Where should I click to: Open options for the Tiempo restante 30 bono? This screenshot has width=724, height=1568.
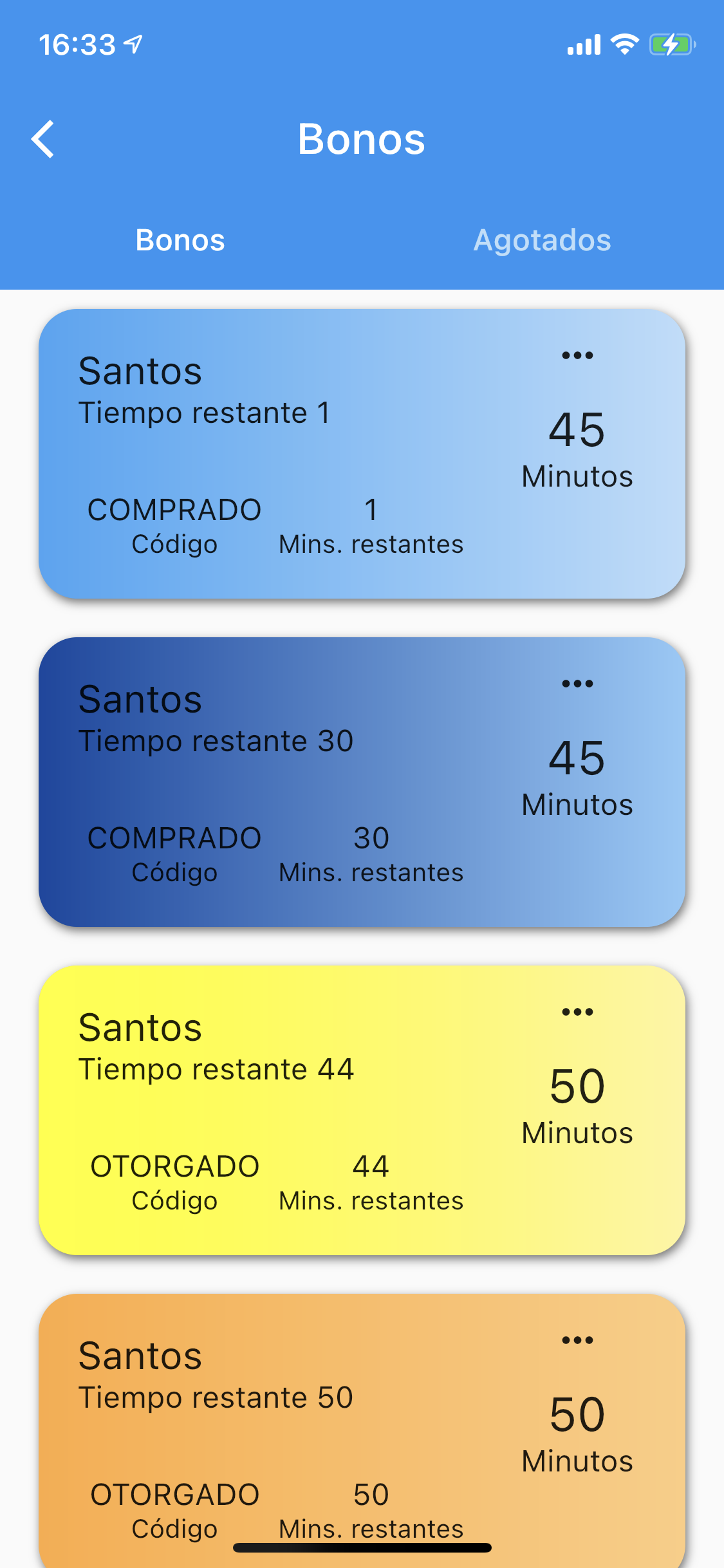tap(577, 684)
